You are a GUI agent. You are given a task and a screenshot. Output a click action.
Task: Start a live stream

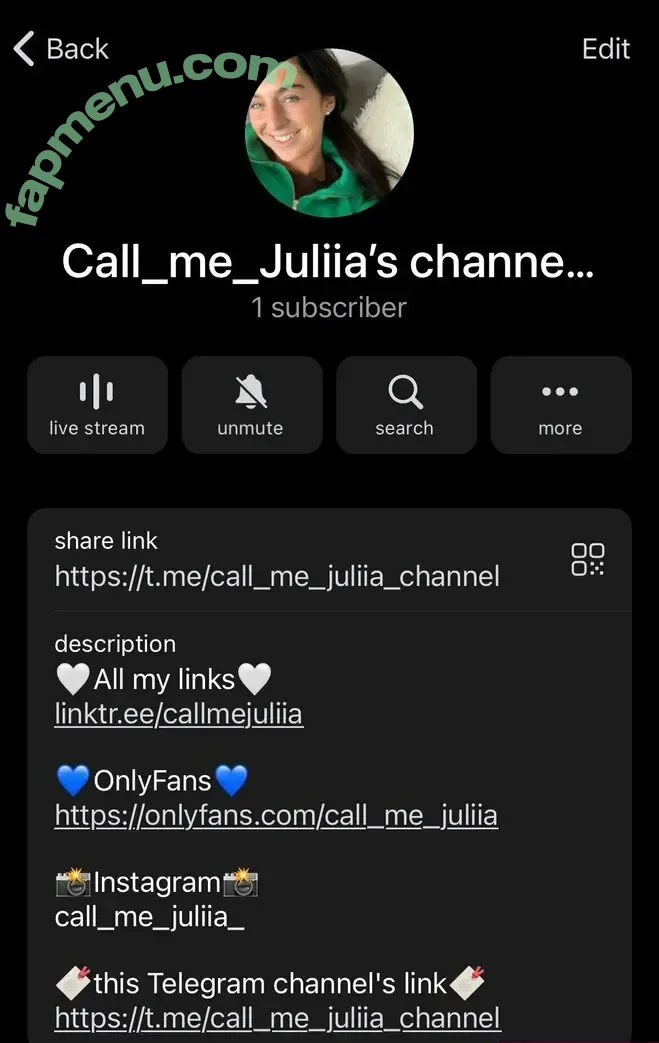click(x=97, y=405)
